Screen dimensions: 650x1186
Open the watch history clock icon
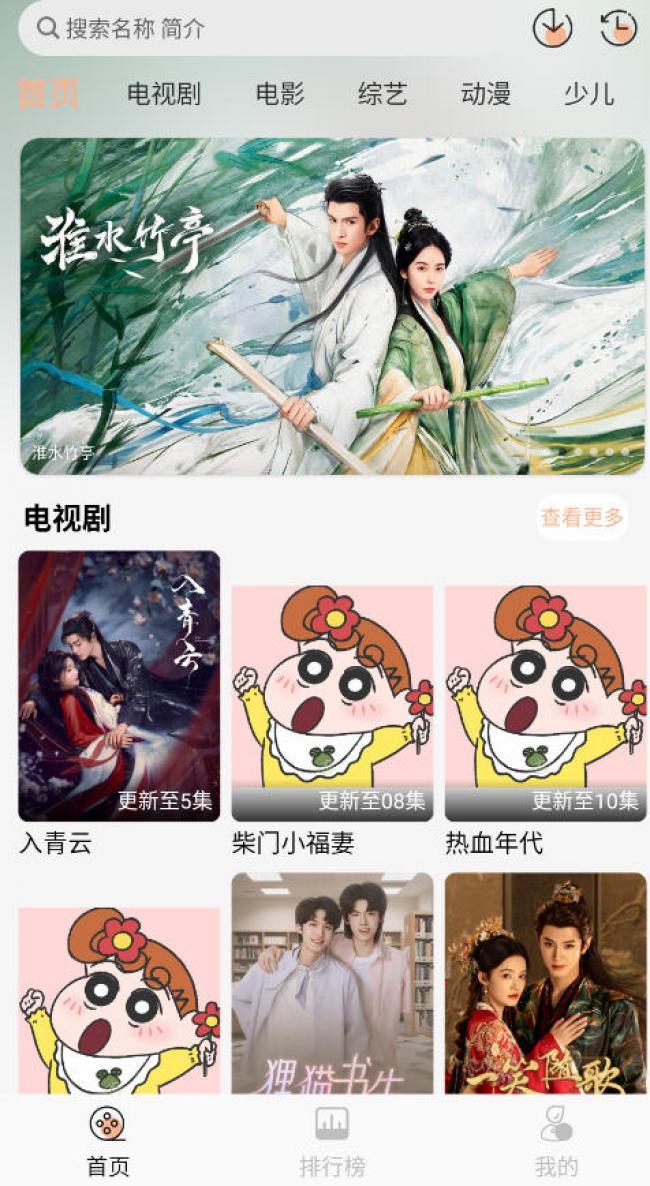[618, 28]
